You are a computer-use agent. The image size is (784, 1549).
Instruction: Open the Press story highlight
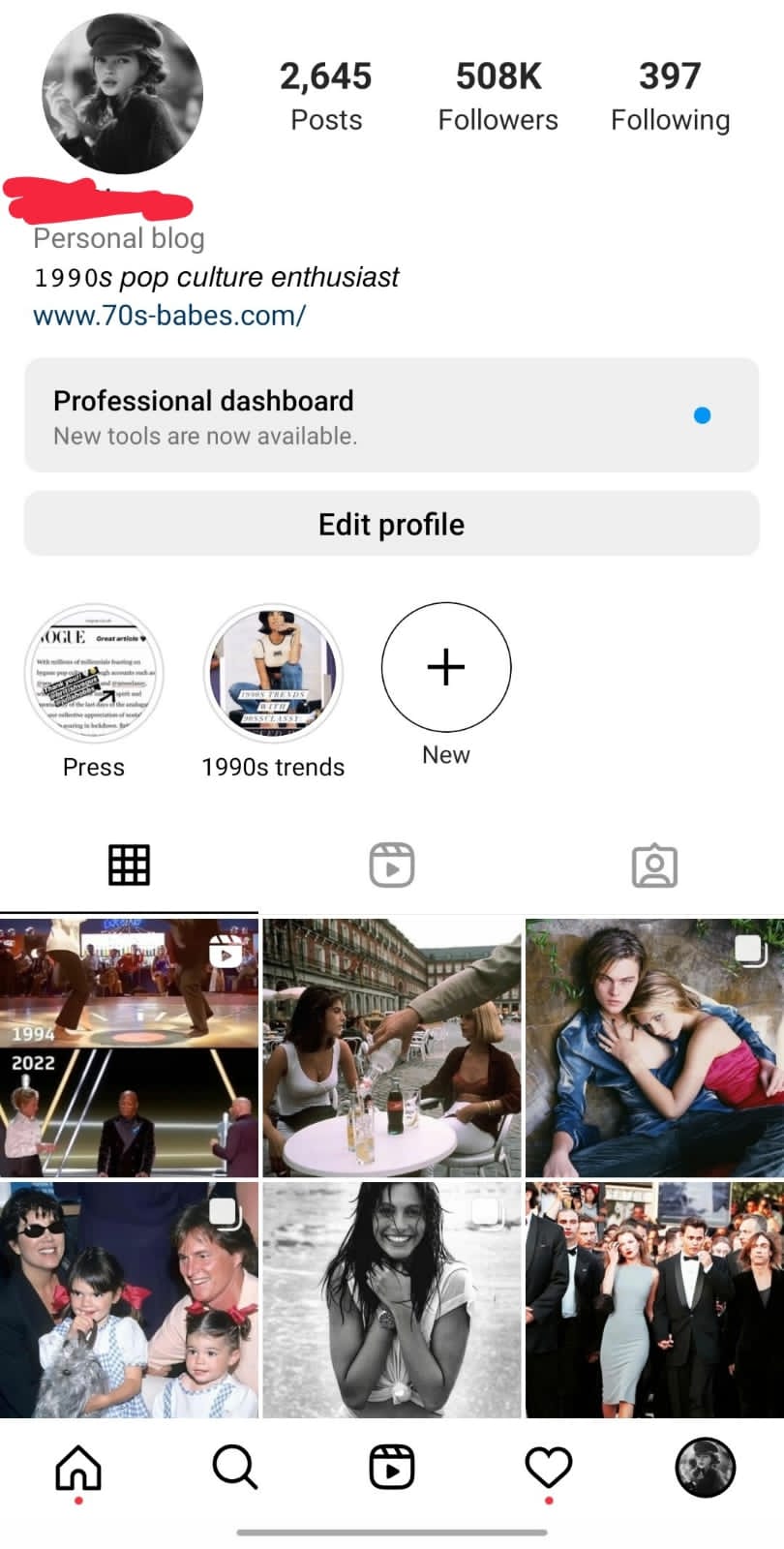click(x=94, y=674)
